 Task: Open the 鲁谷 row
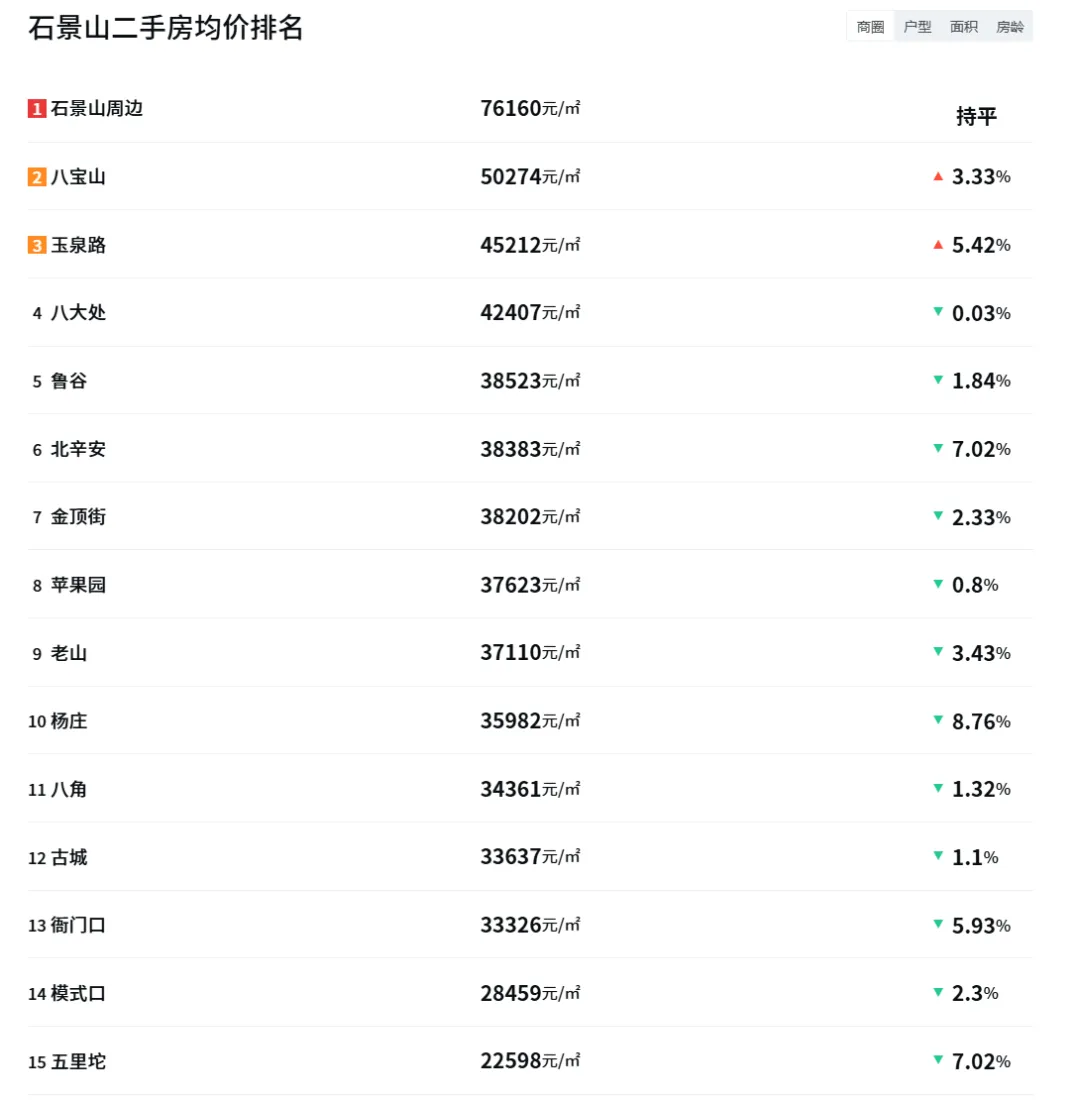(x=530, y=381)
